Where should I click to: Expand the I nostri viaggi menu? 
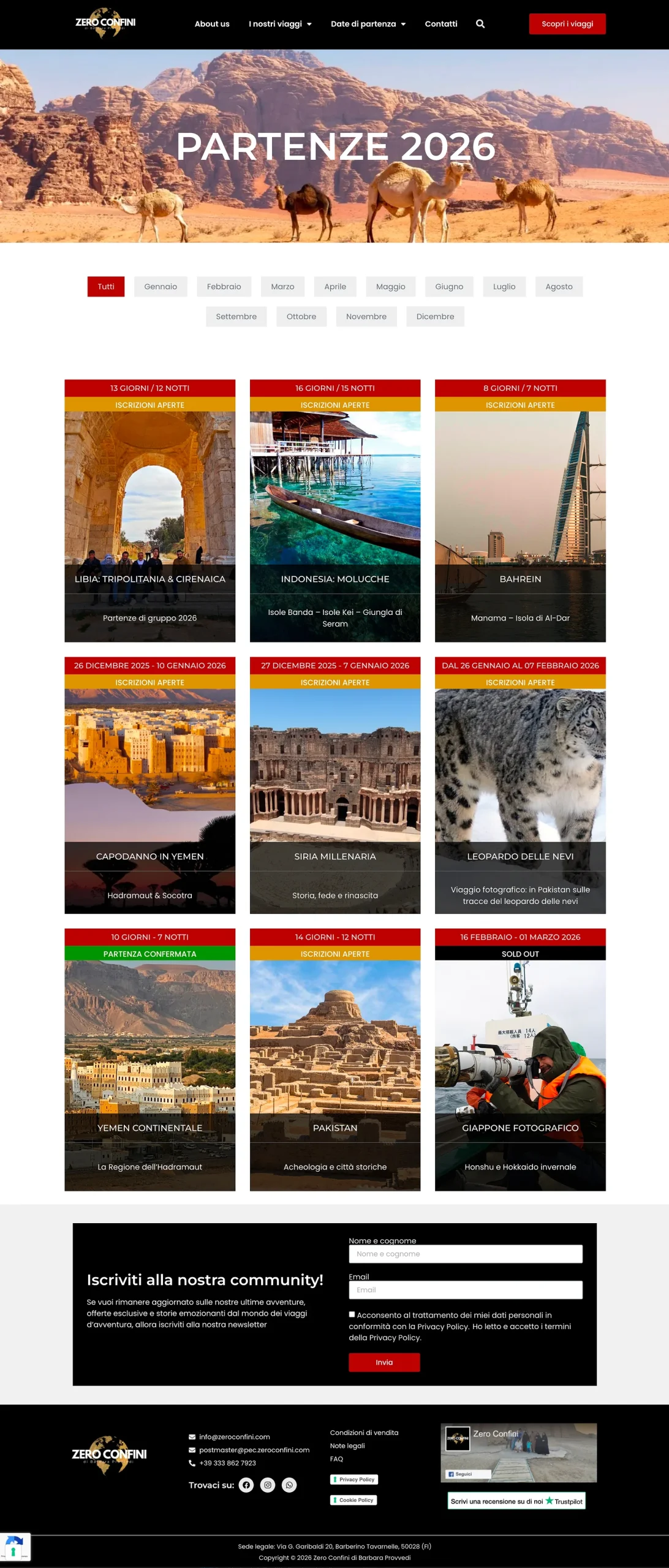280,24
